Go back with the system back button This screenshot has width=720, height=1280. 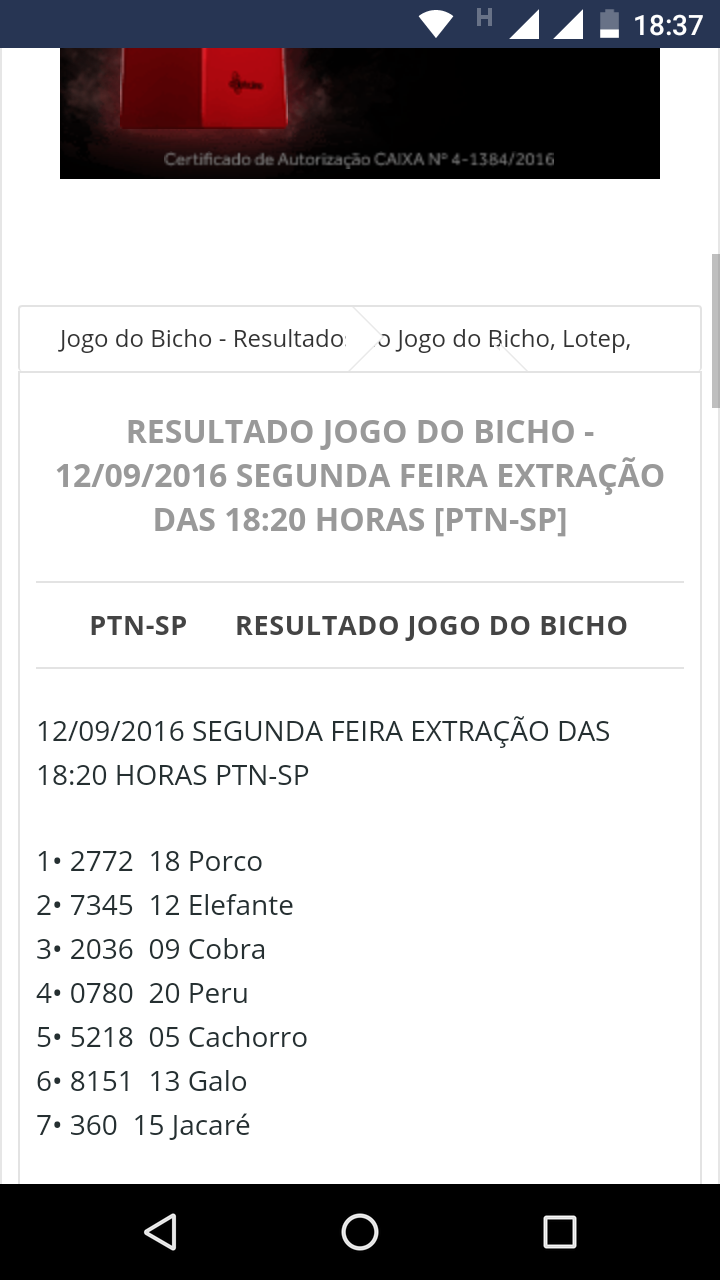click(x=160, y=1232)
